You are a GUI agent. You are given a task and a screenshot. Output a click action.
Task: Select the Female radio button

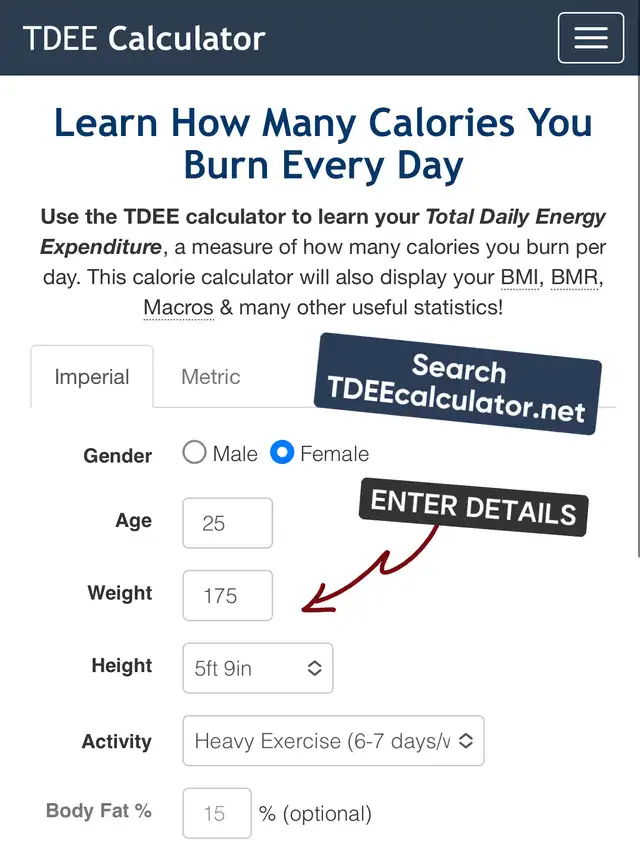(x=282, y=453)
